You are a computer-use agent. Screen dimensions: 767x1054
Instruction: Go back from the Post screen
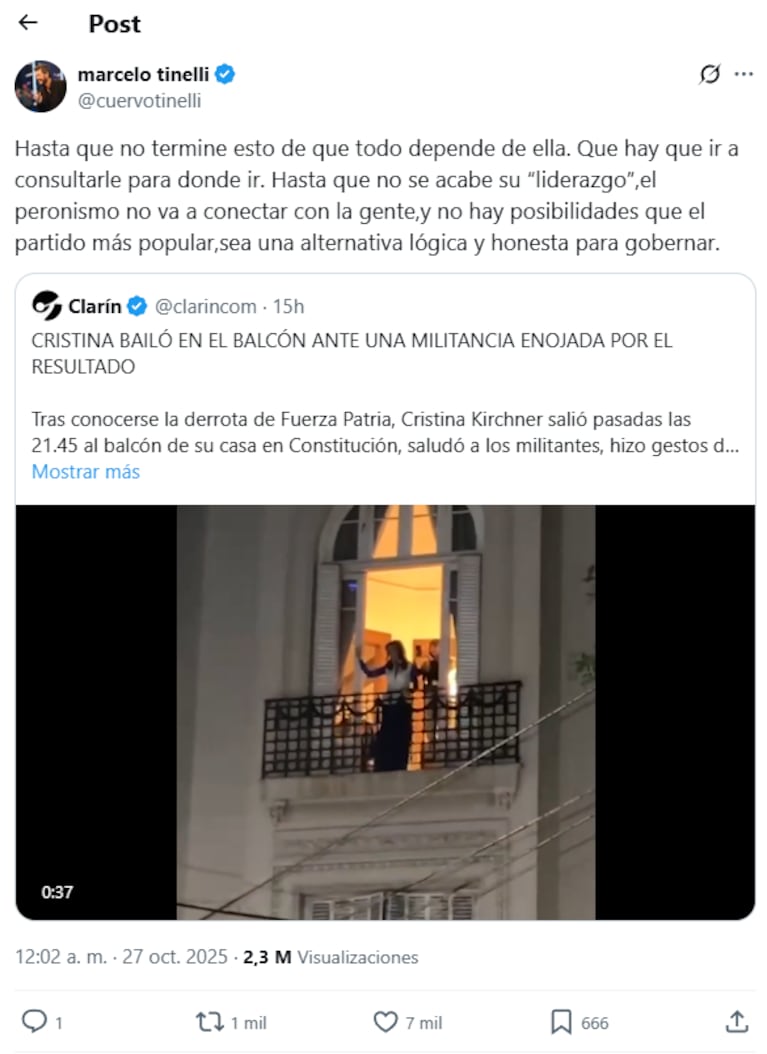(28, 23)
